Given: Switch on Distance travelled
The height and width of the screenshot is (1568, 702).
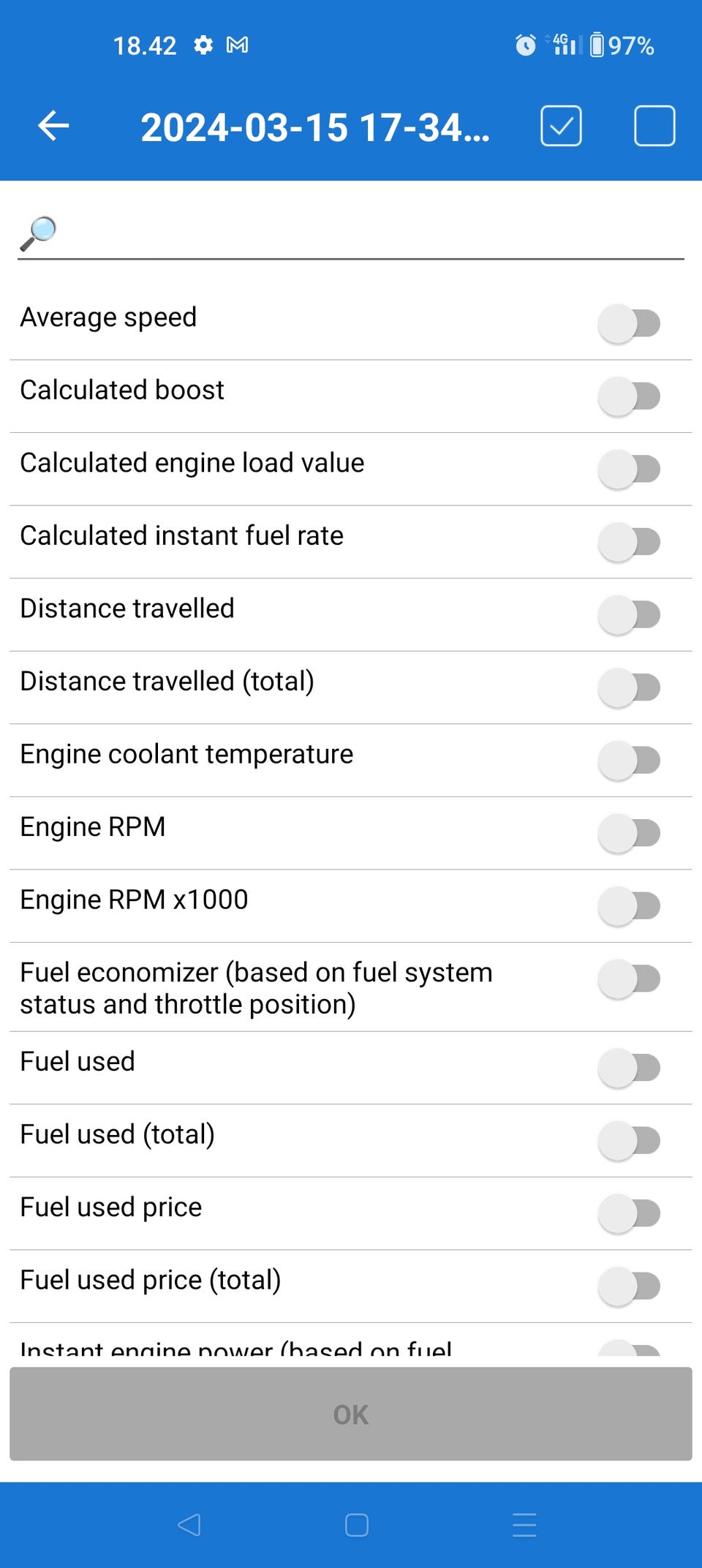Looking at the screenshot, I should pos(629,614).
